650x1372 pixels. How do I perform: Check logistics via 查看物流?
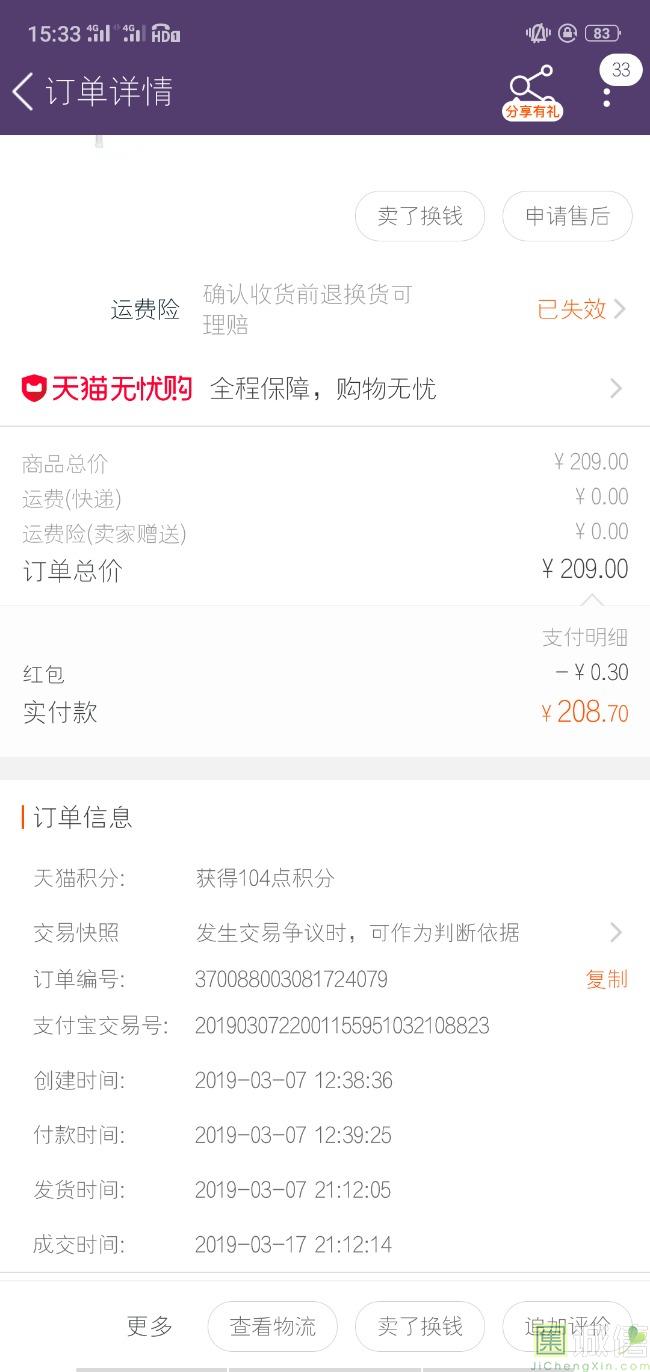272,1326
